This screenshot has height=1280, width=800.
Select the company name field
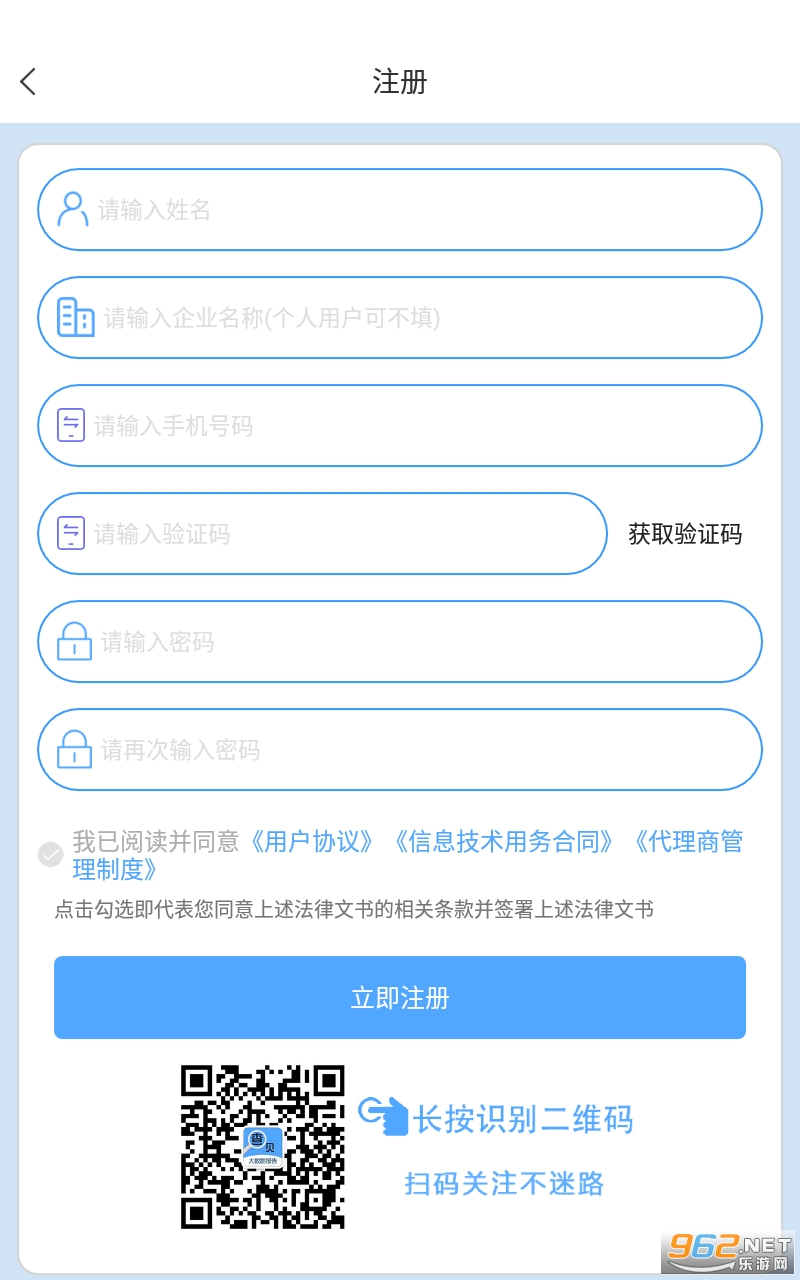pos(400,318)
